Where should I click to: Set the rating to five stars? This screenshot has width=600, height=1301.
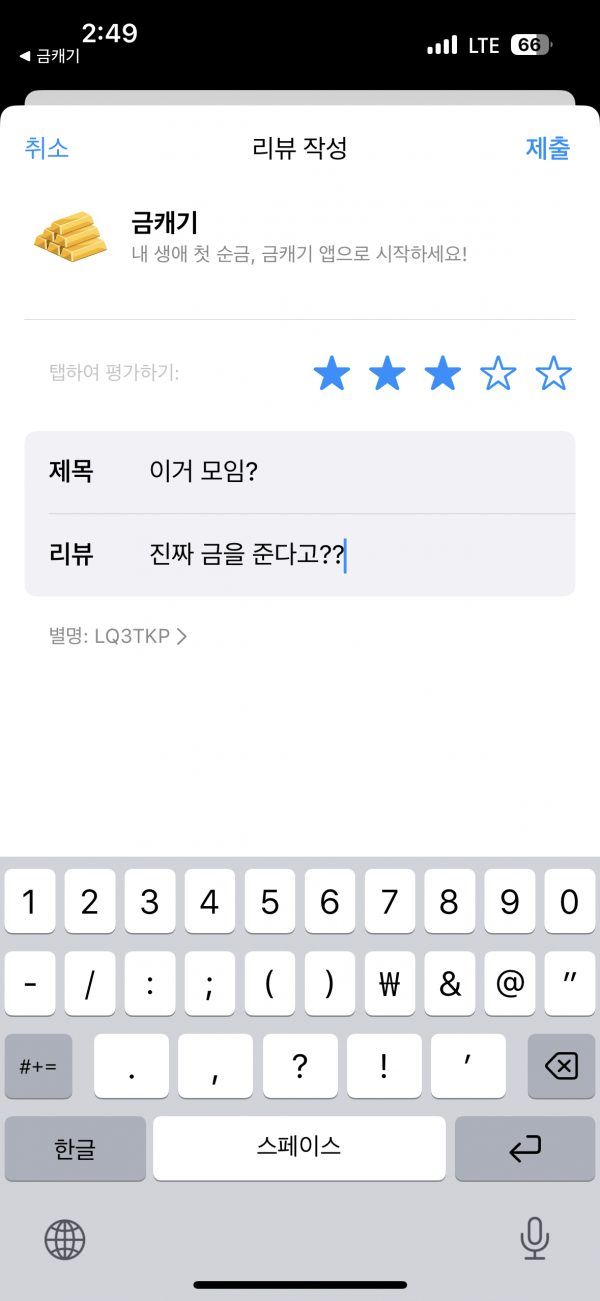pos(553,374)
